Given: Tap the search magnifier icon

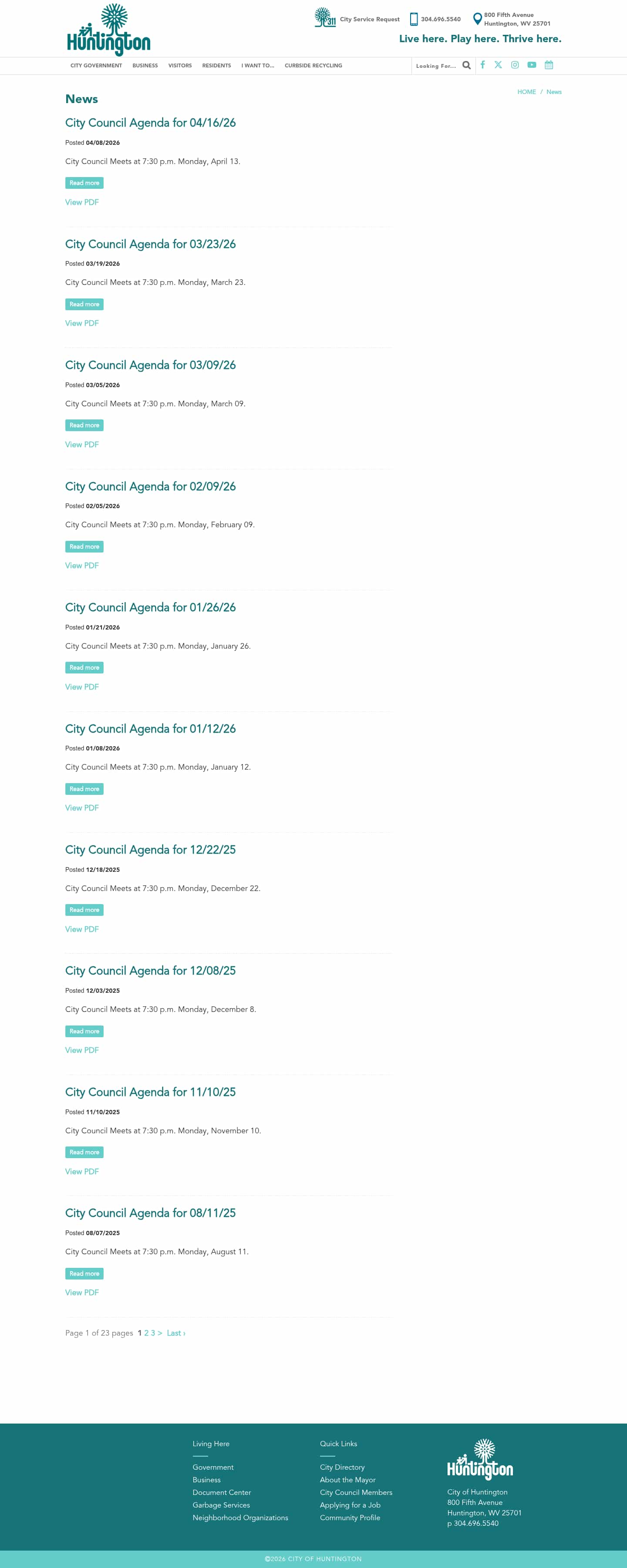Looking at the screenshot, I should click(x=466, y=65).
